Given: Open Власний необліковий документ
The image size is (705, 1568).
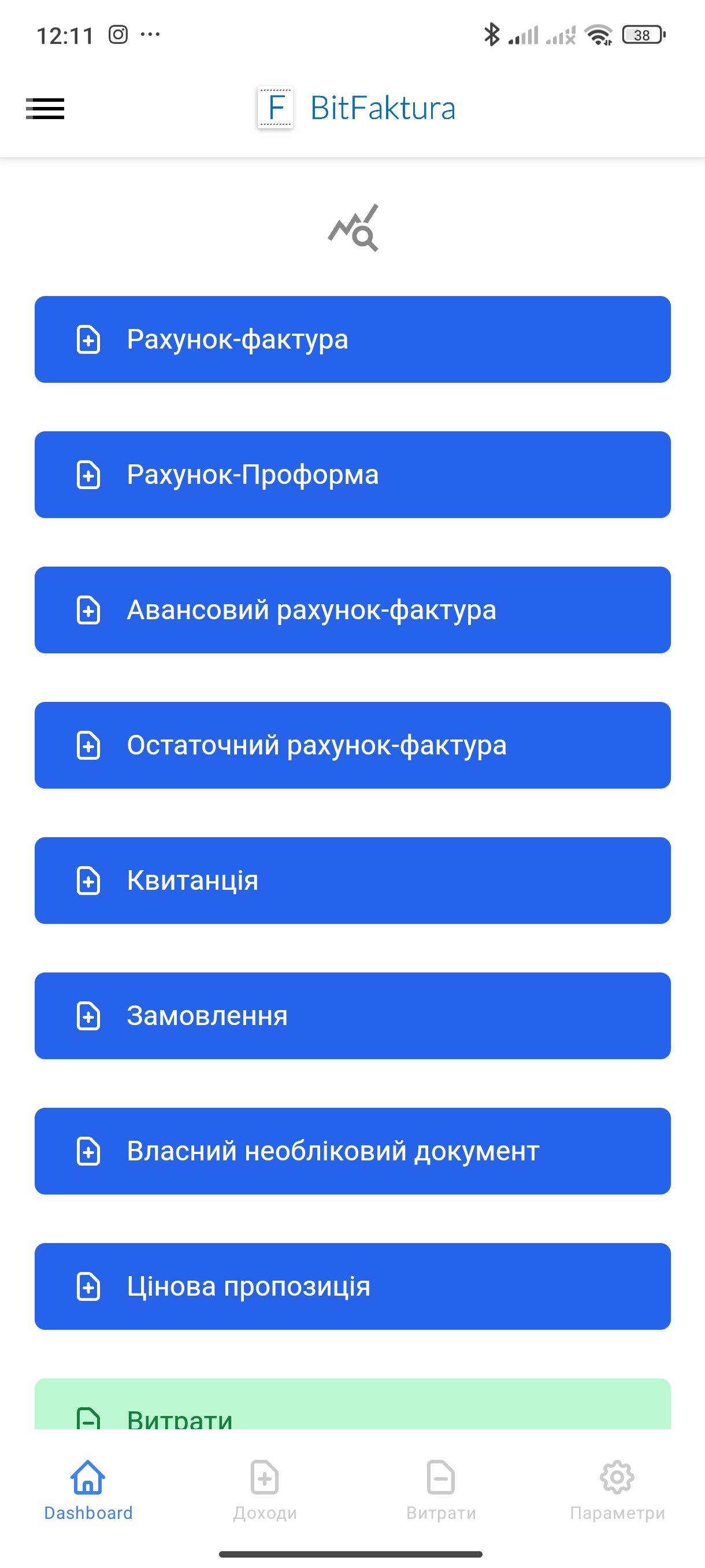Looking at the screenshot, I should click(353, 1150).
